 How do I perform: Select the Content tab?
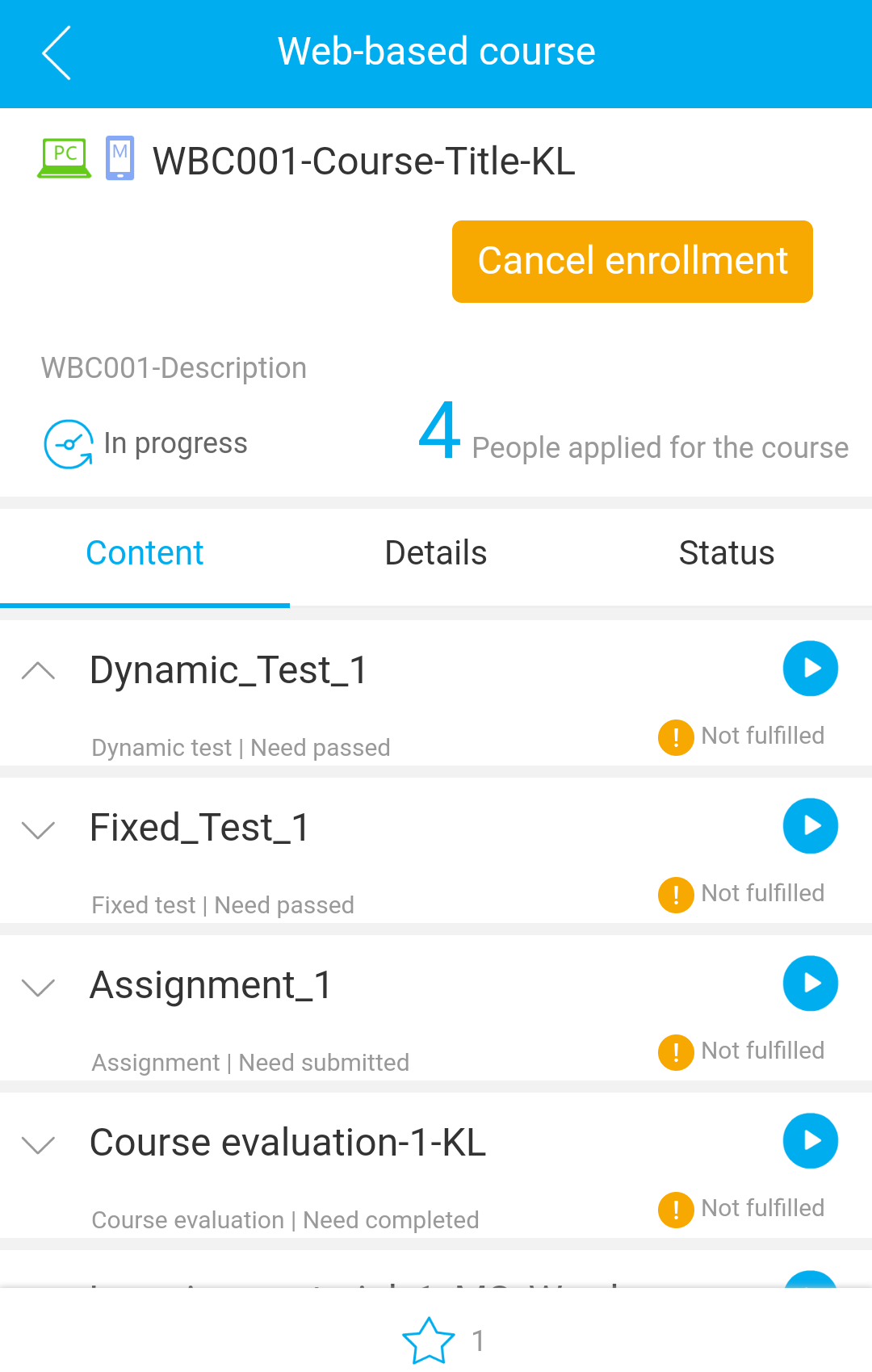(x=145, y=554)
